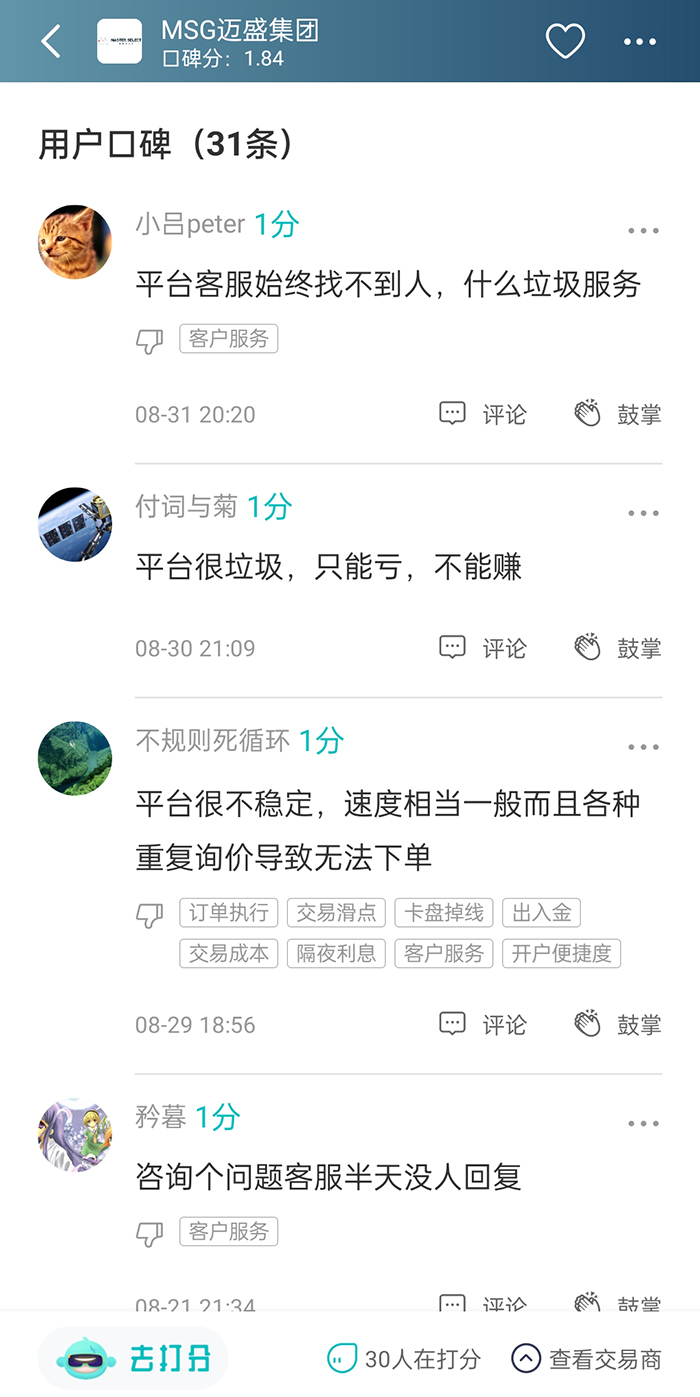700x1397 pixels.
Task: Tap the 去打分 button to rate
Action: pos(134,1358)
